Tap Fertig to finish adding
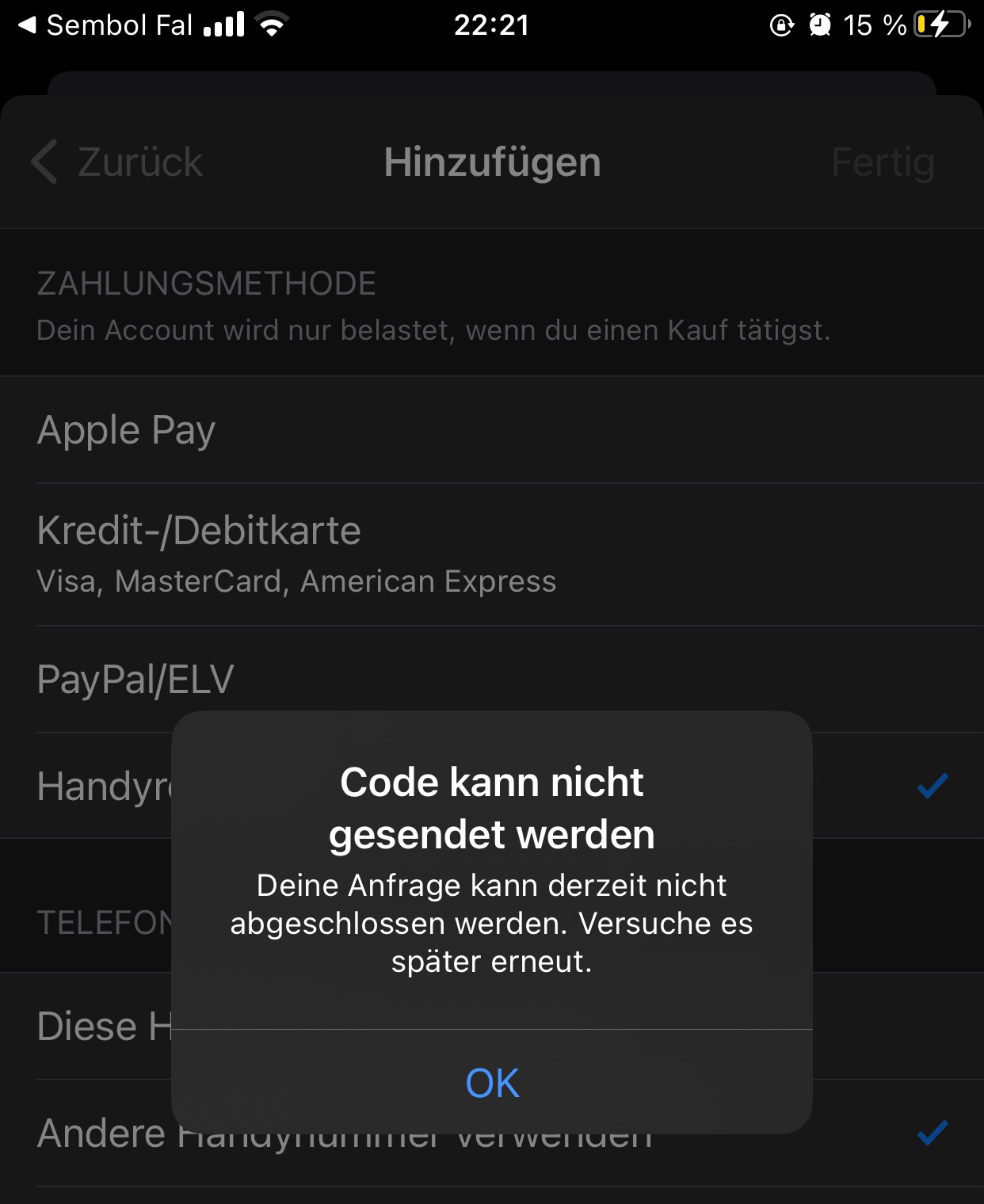The height and width of the screenshot is (1204, 984). click(883, 162)
